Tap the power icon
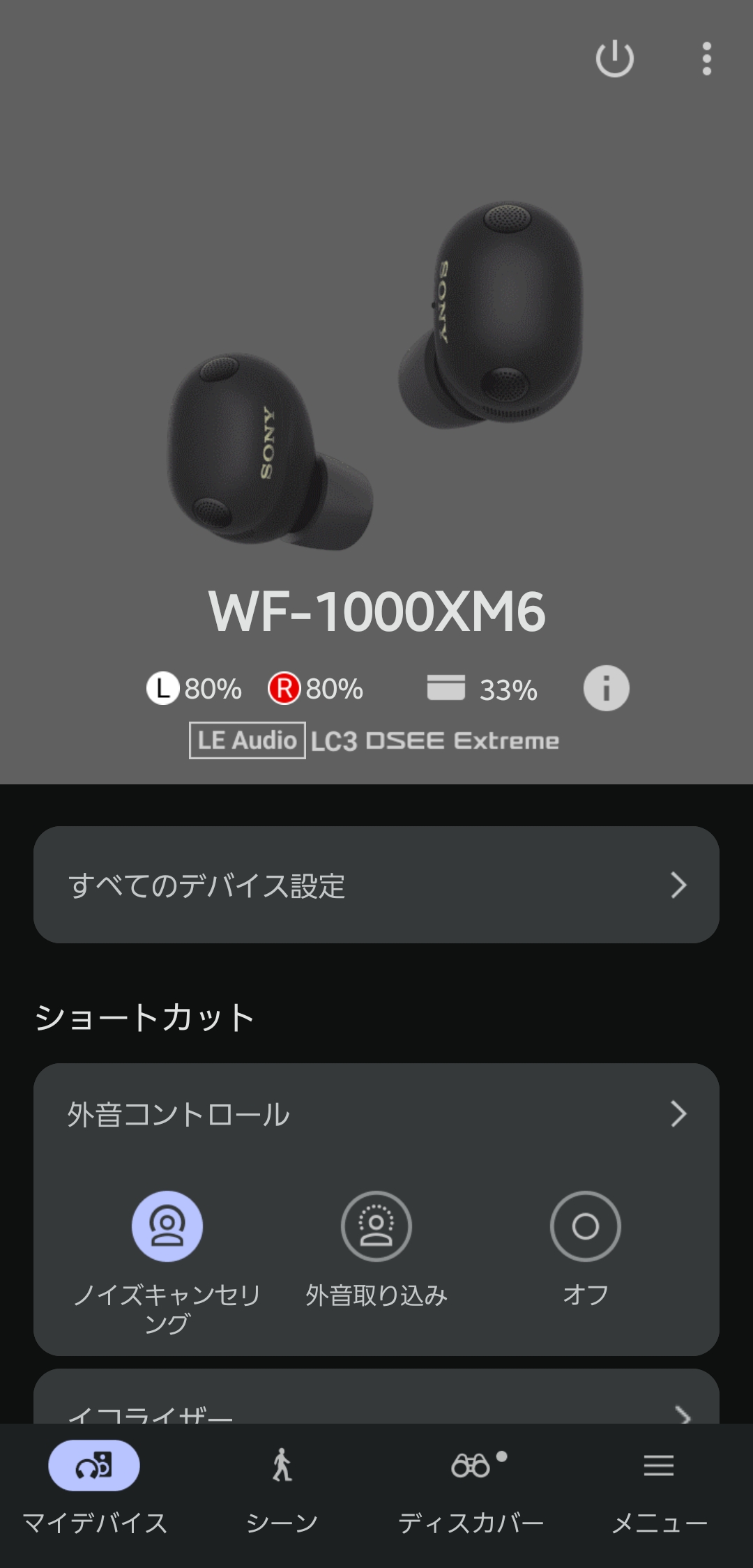753x1568 pixels. (x=614, y=59)
